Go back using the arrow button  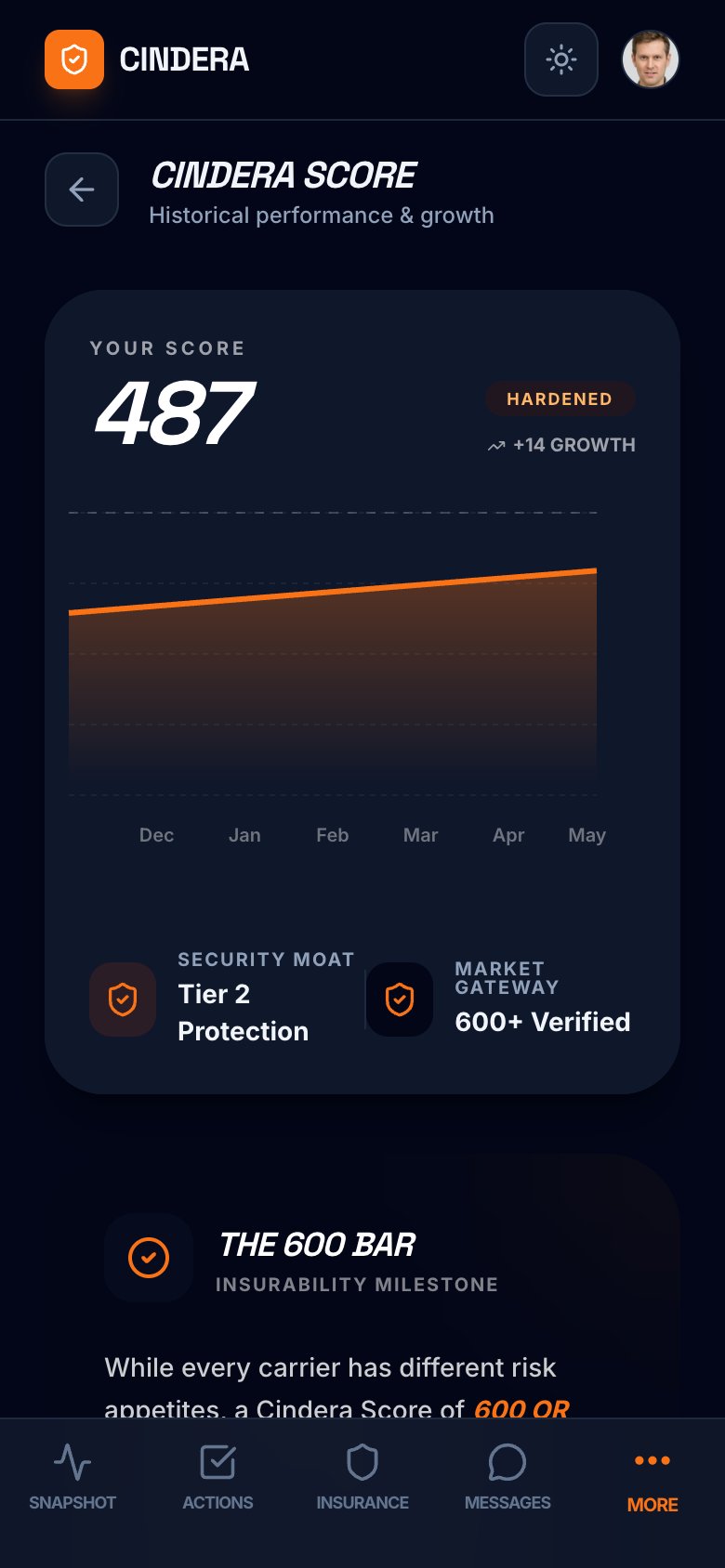pyautogui.click(x=82, y=189)
